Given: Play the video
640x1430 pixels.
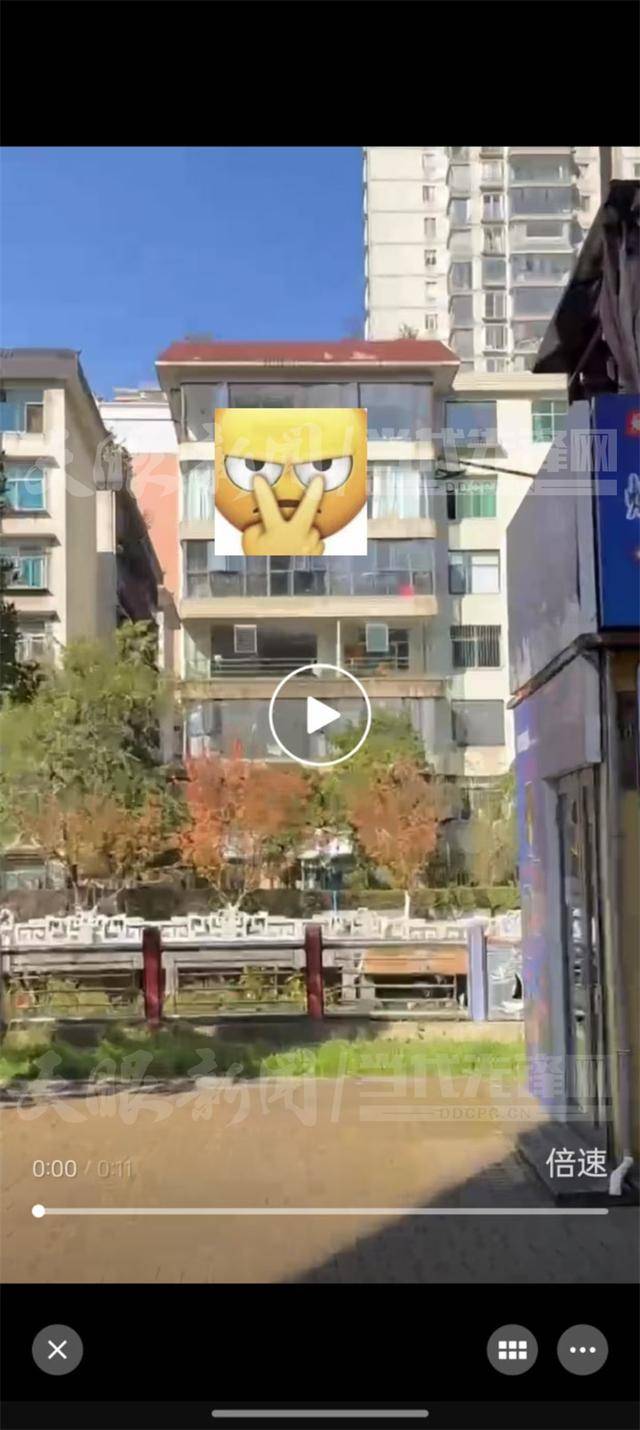Looking at the screenshot, I should (320, 715).
